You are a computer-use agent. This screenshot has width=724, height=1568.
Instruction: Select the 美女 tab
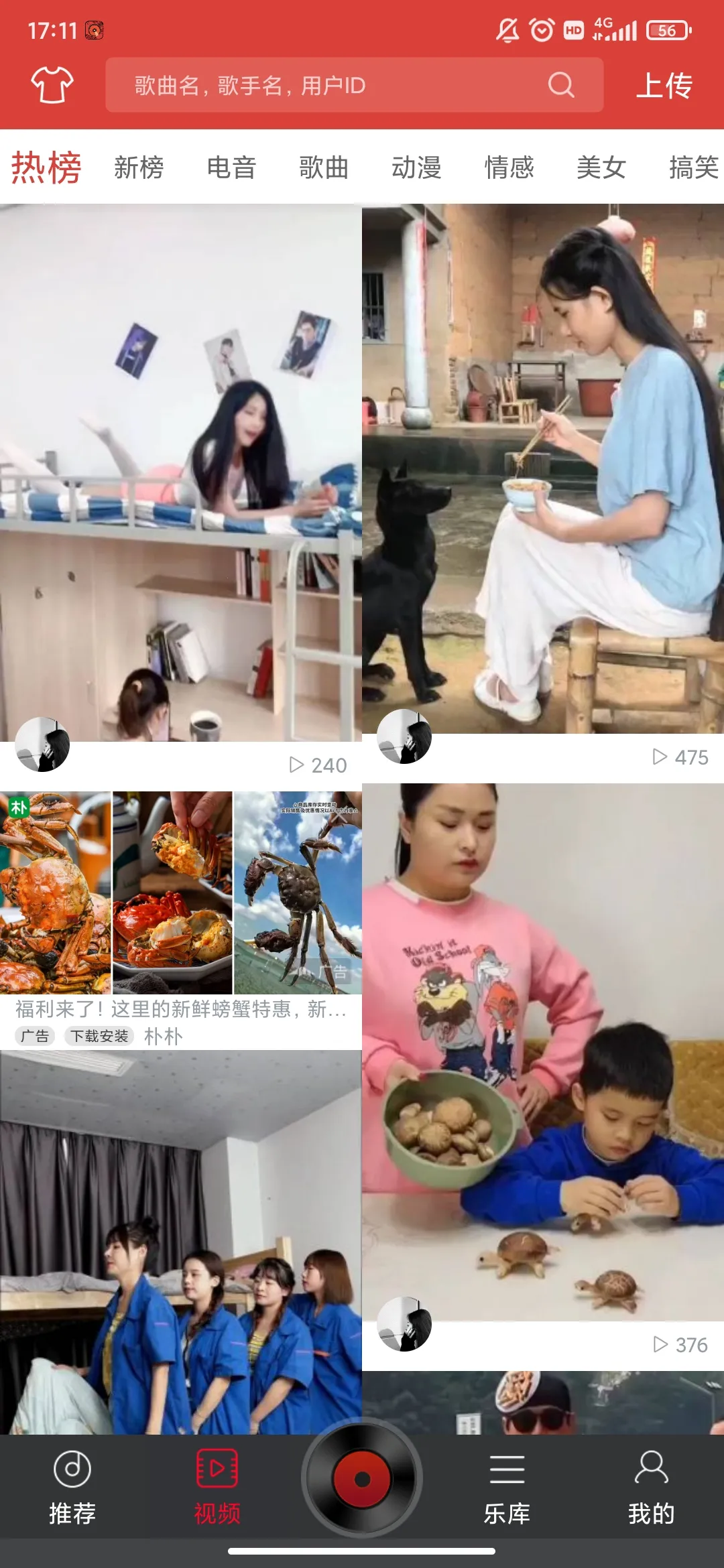[601, 168]
